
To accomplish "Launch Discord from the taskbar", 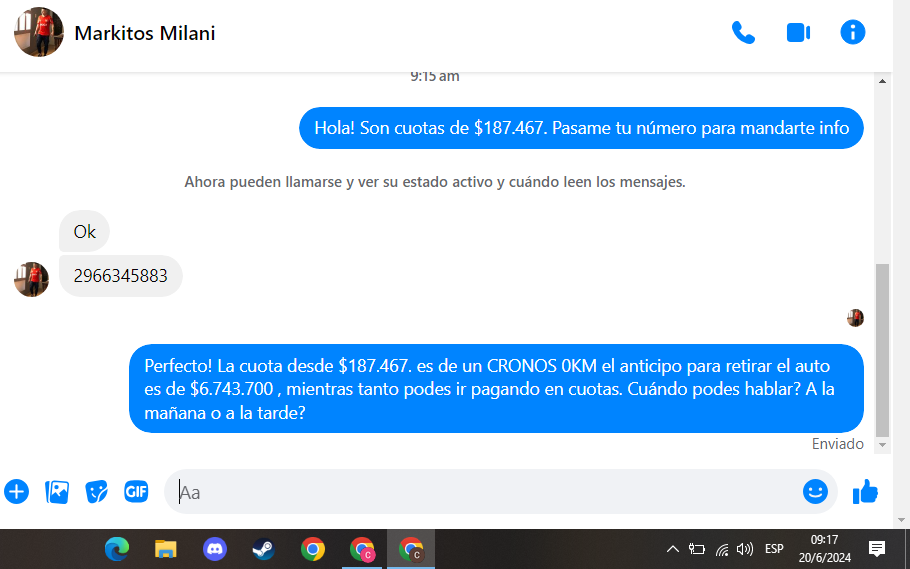I will [x=215, y=549].
